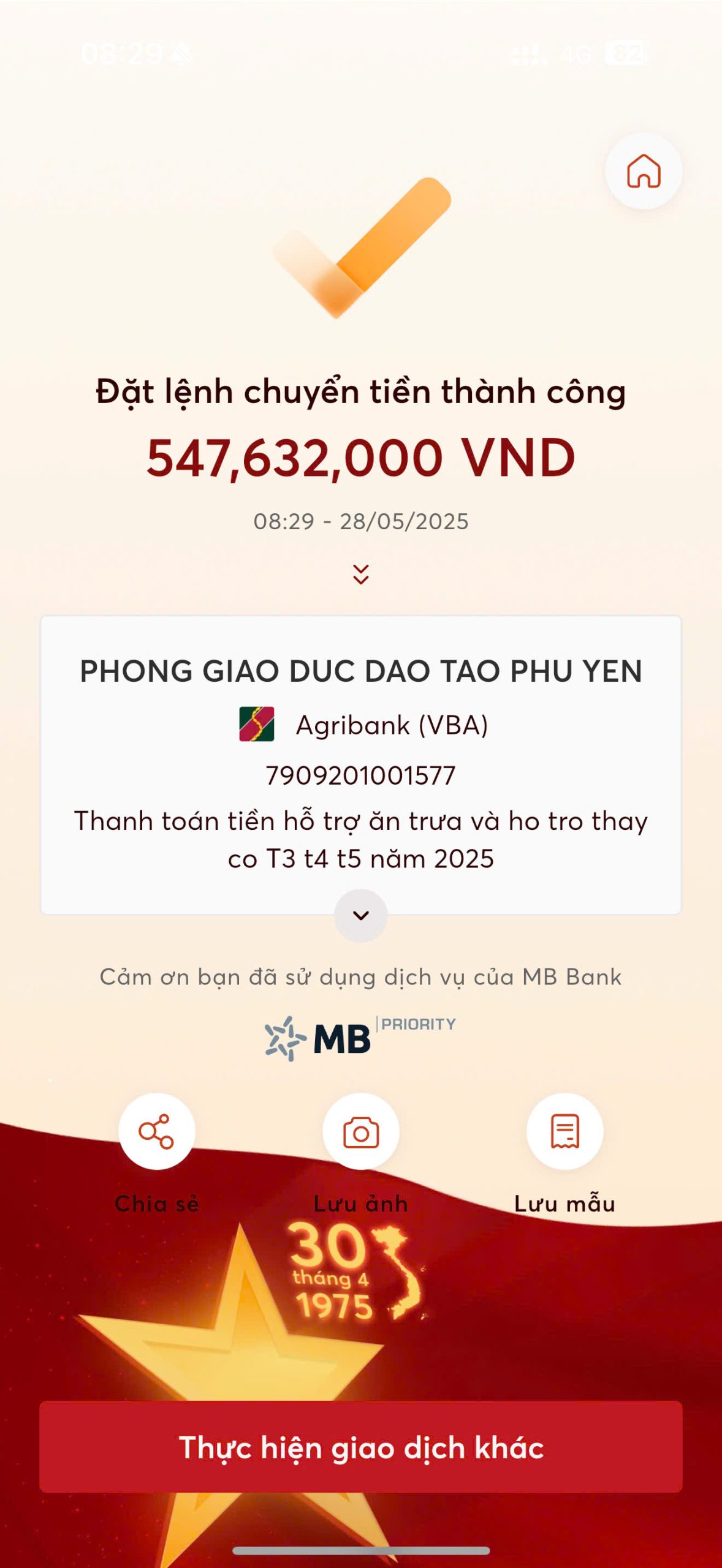
Task: Save transfer template with Lưu mẫu
Action: (564, 1131)
